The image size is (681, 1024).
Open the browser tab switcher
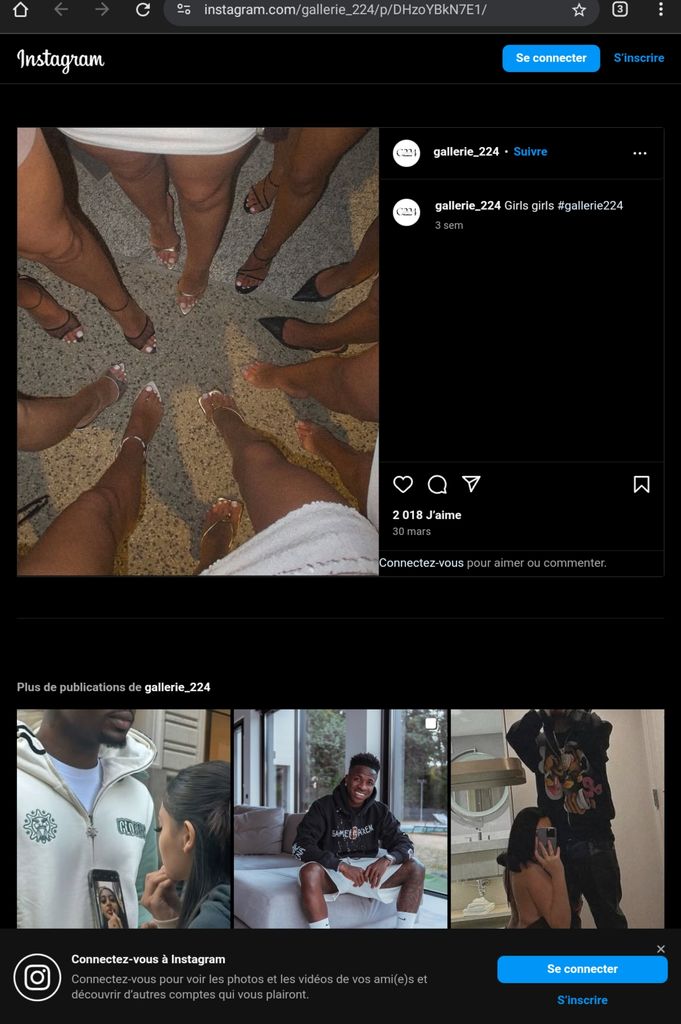[x=620, y=10]
